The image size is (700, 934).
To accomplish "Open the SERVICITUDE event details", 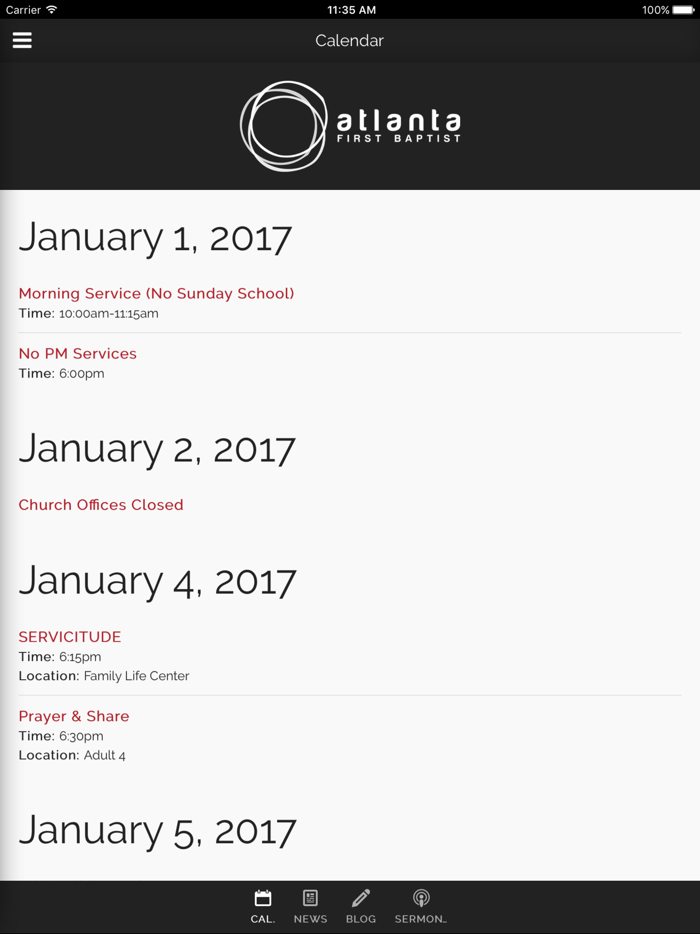I will (x=70, y=637).
